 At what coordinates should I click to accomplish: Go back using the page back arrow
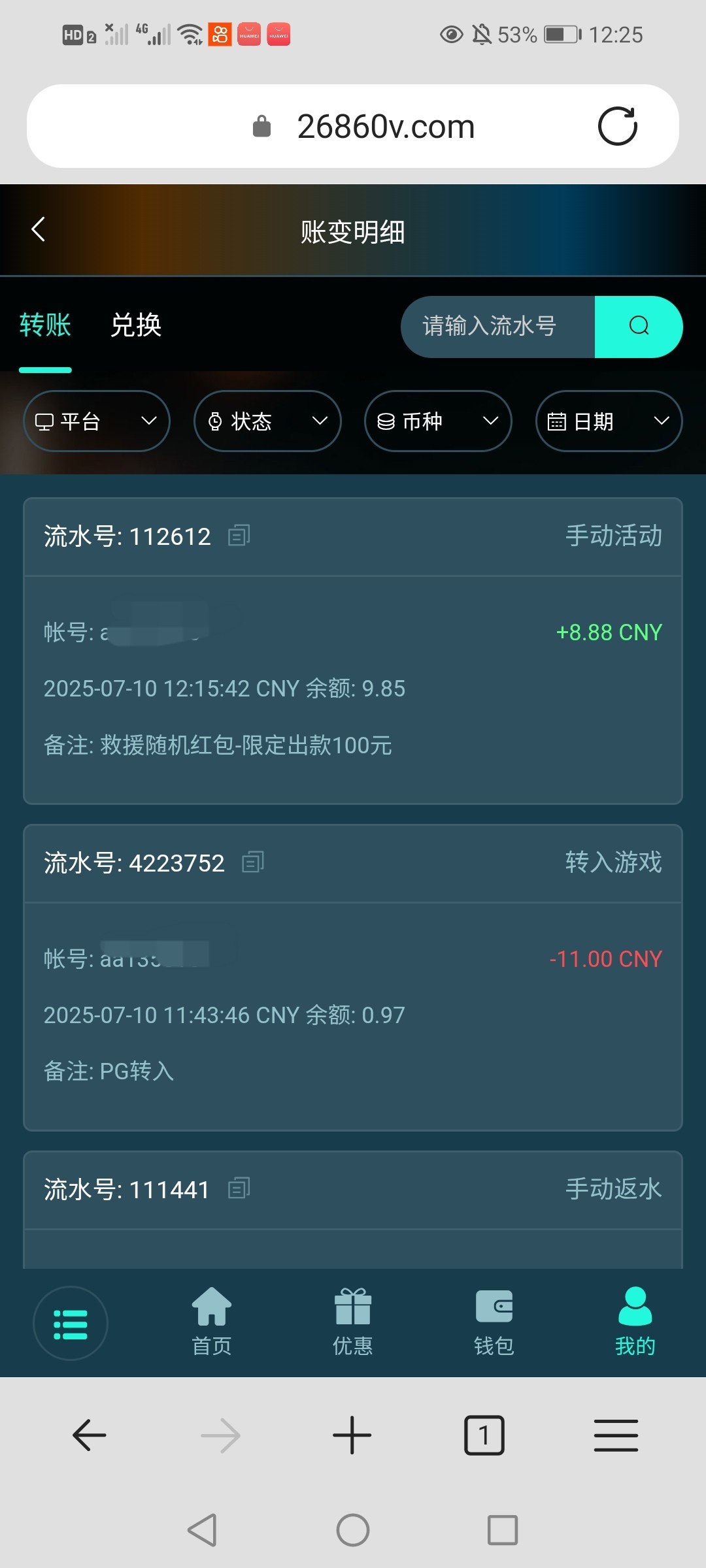[x=37, y=229]
